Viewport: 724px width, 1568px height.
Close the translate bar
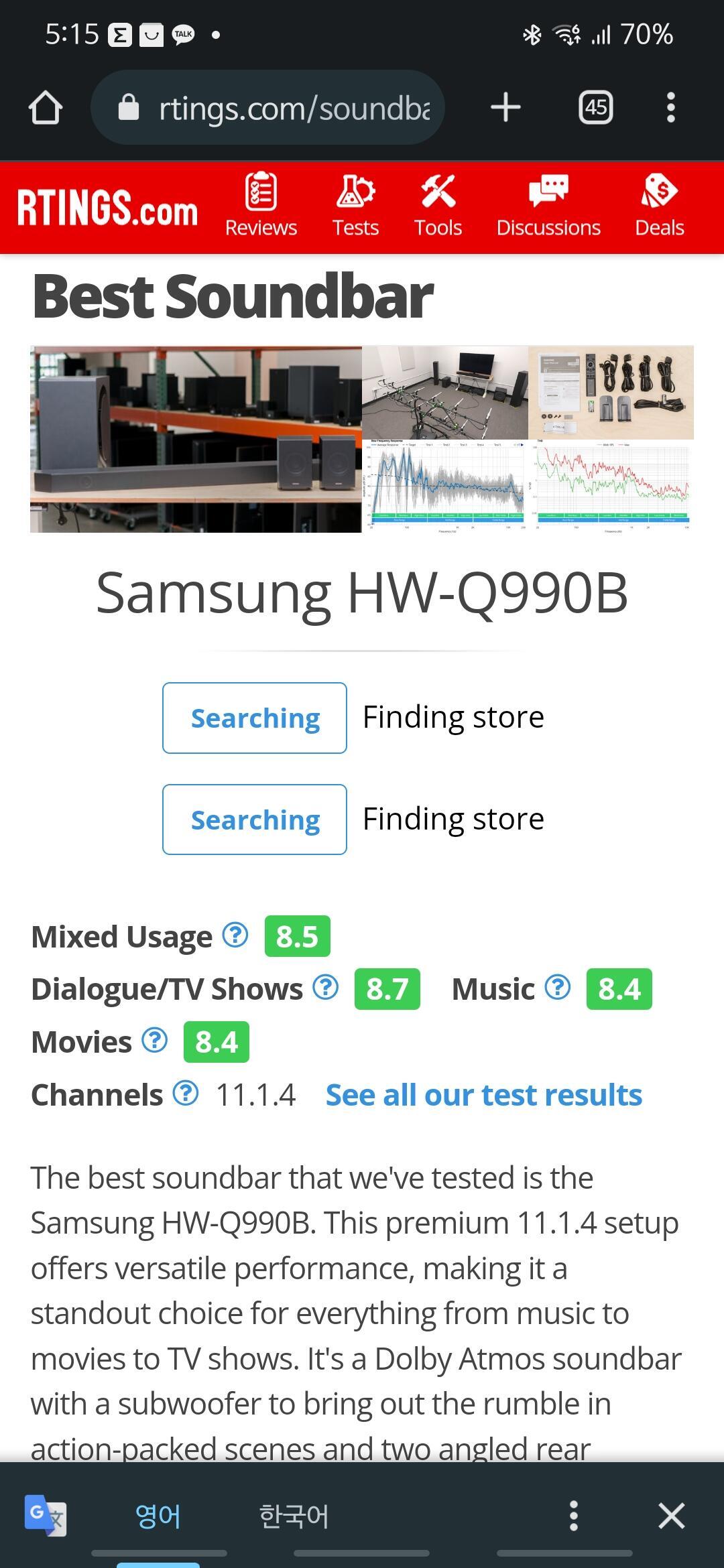(671, 1516)
